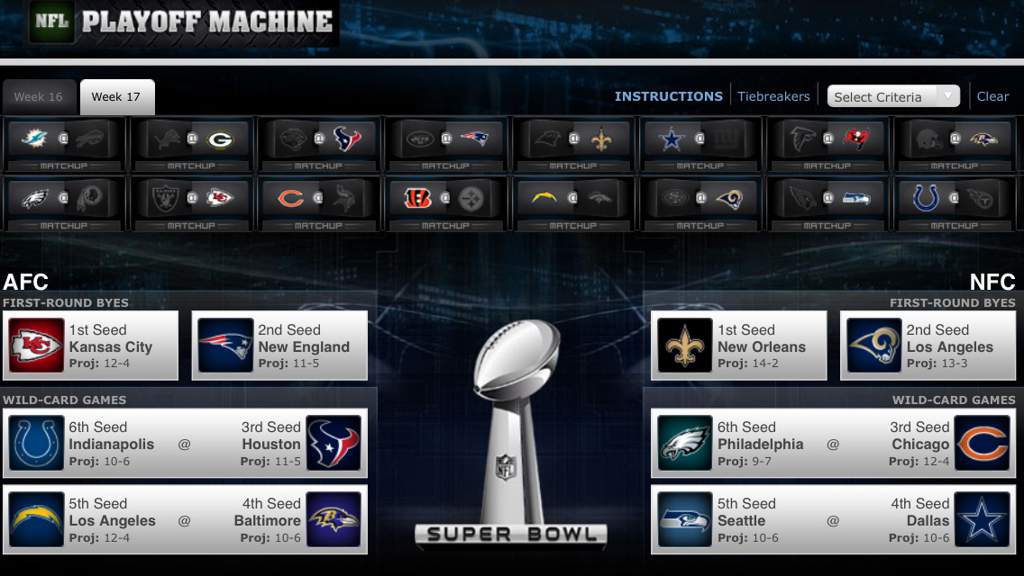
Task: Select the Eagles over the Redskins
Action: pos(35,198)
